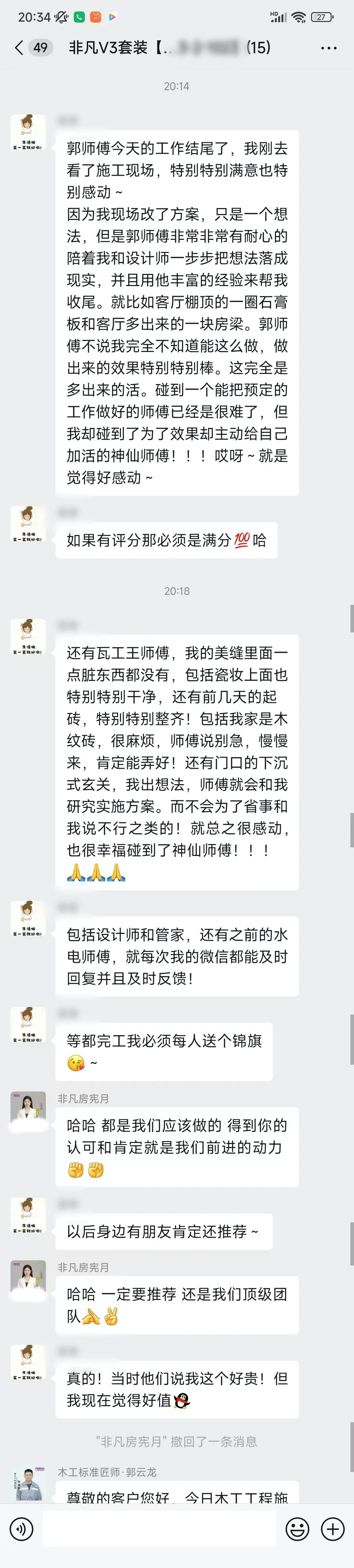The width and height of the screenshot is (354, 1568).
Task: Switch to voice message input
Action: [21, 1529]
